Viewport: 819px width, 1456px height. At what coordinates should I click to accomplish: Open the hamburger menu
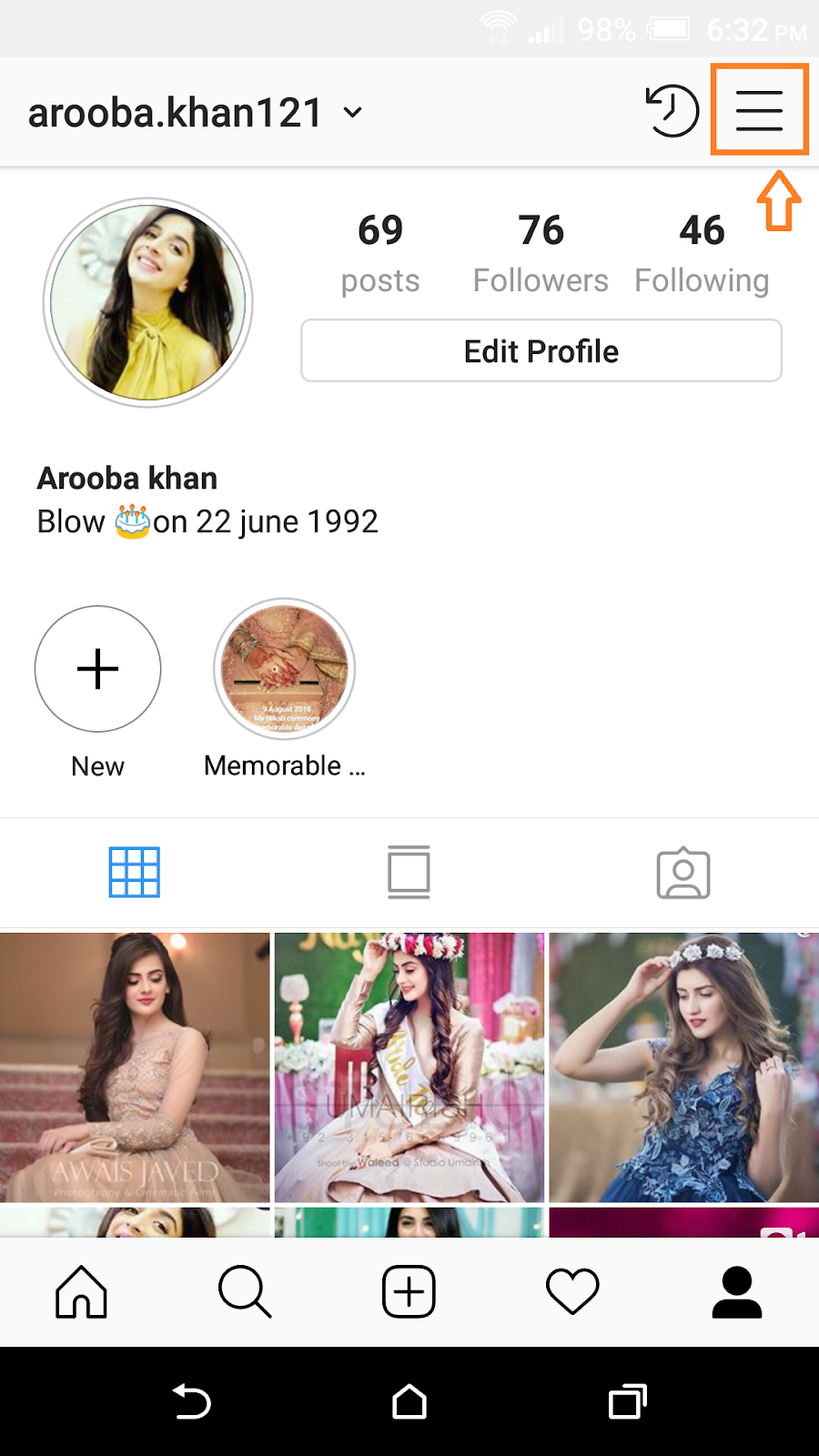pyautogui.click(x=759, y=110)
